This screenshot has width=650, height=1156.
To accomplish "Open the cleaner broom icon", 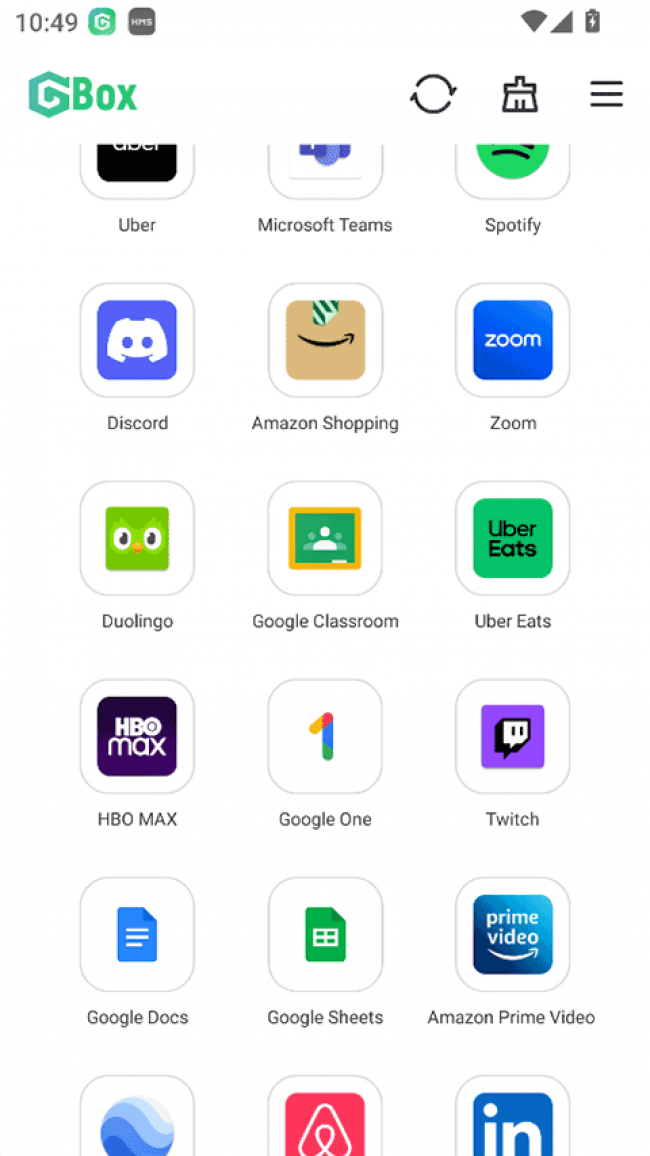I will point(519,95).
